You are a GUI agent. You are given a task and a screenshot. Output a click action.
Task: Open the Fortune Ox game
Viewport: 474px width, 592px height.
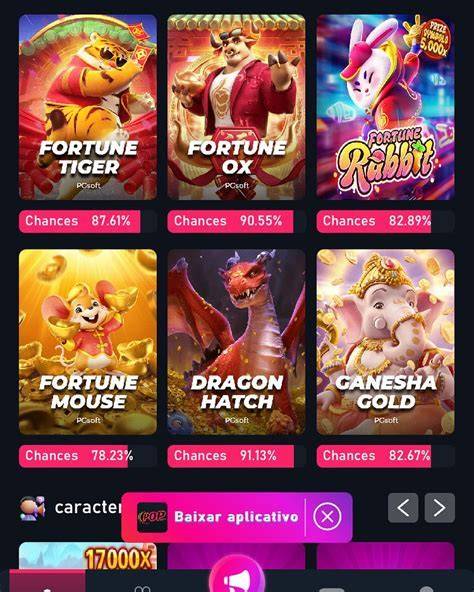(x=236, y=107)
